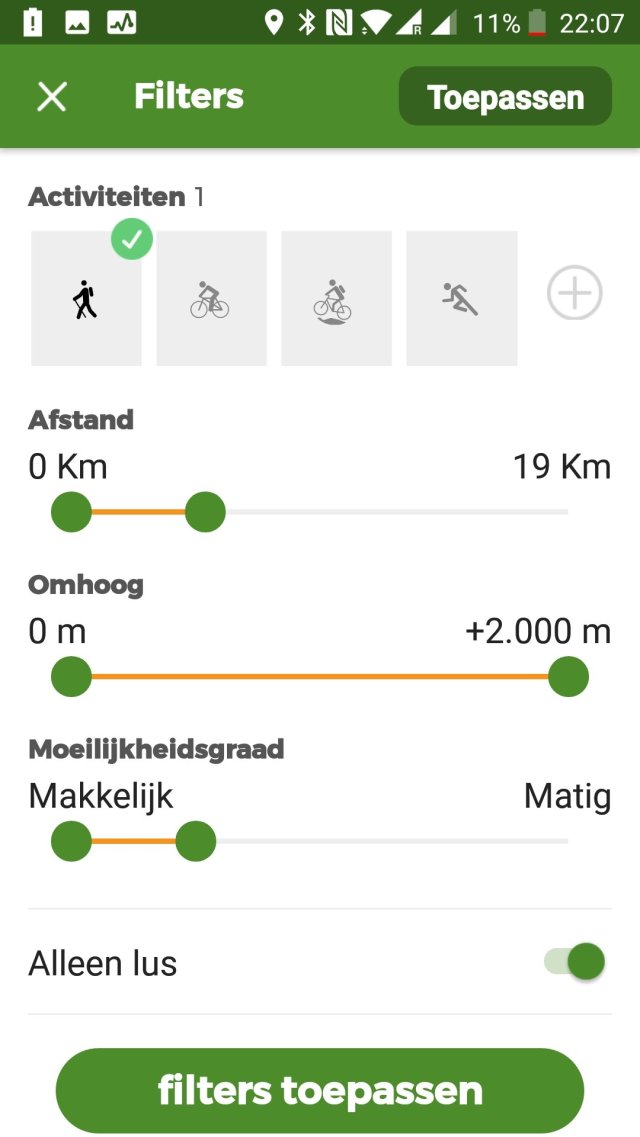Select the running activity

tap(461, 298)
